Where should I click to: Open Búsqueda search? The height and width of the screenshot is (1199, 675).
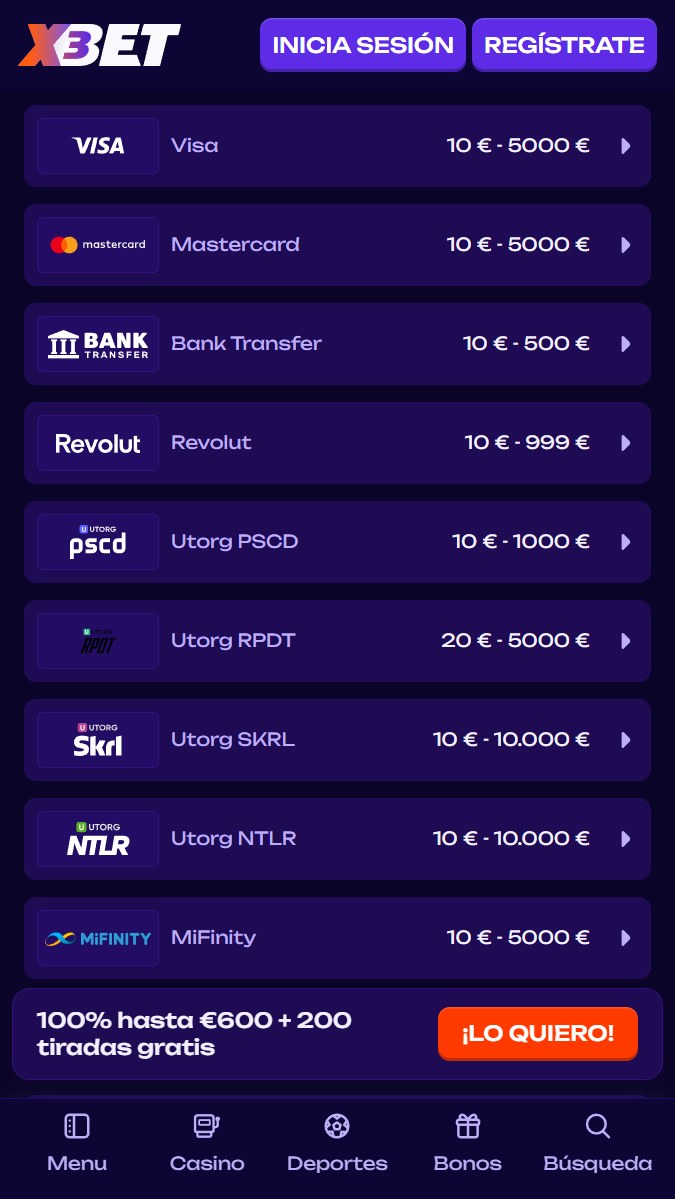pos(597,1144)
